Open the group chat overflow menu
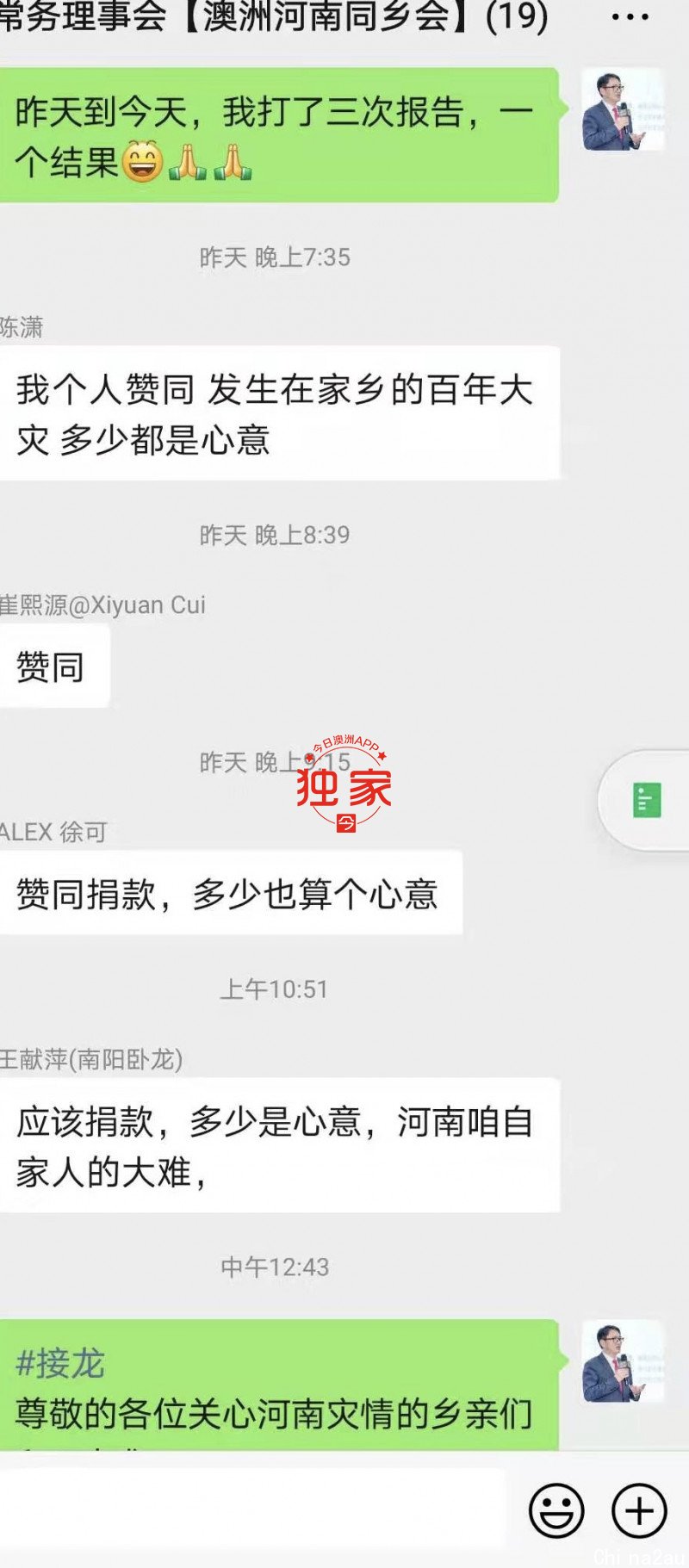Viewport: 689px width, 1568px height. coord(630,17)
